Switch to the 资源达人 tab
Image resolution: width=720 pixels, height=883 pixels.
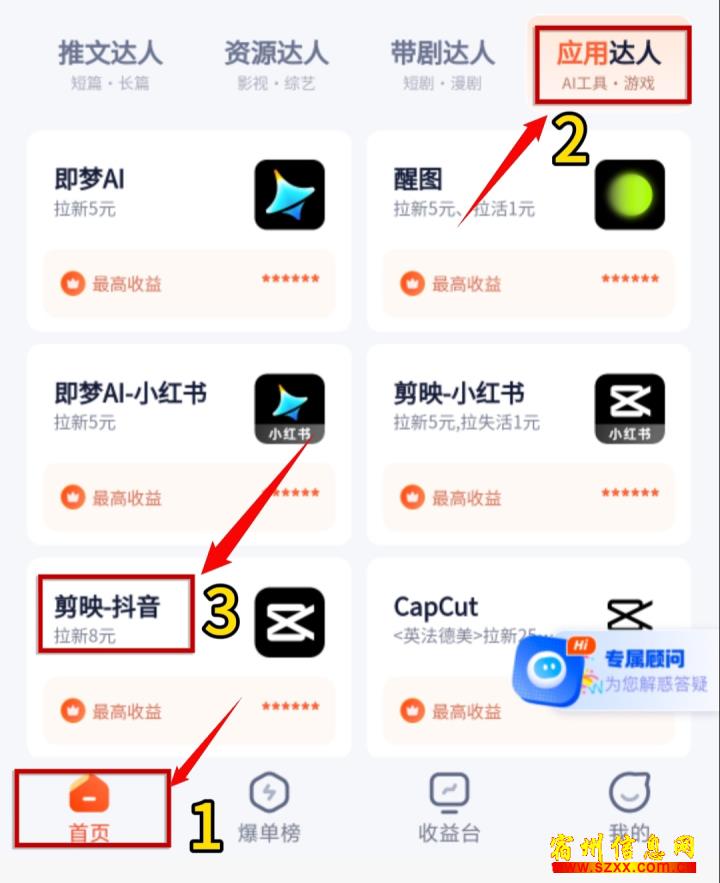276,63
